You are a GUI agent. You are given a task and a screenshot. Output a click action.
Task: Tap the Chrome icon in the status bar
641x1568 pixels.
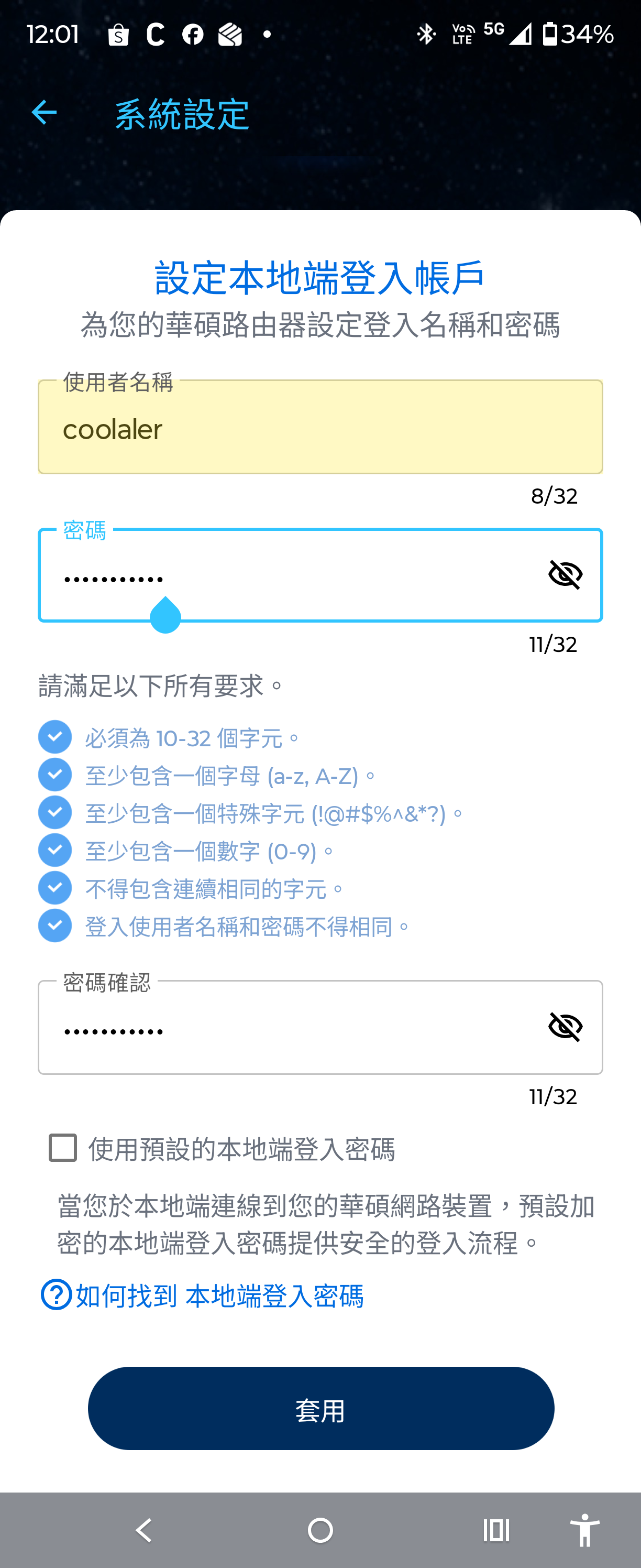pos(156,35)
